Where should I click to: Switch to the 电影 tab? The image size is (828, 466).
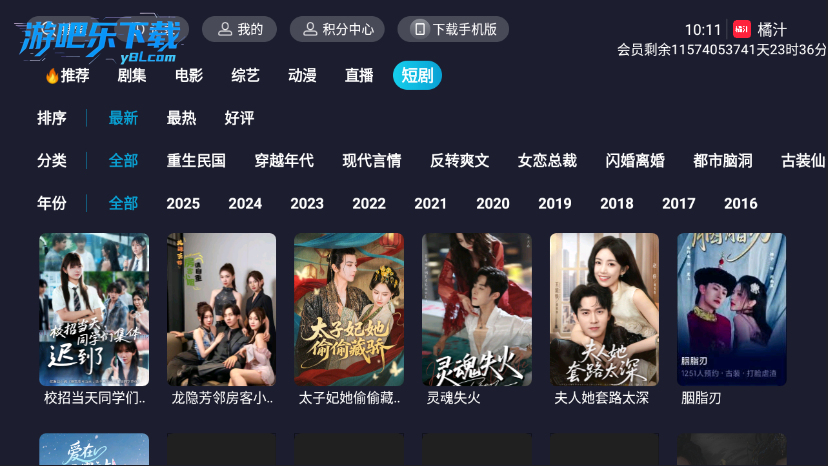point(189,75)
